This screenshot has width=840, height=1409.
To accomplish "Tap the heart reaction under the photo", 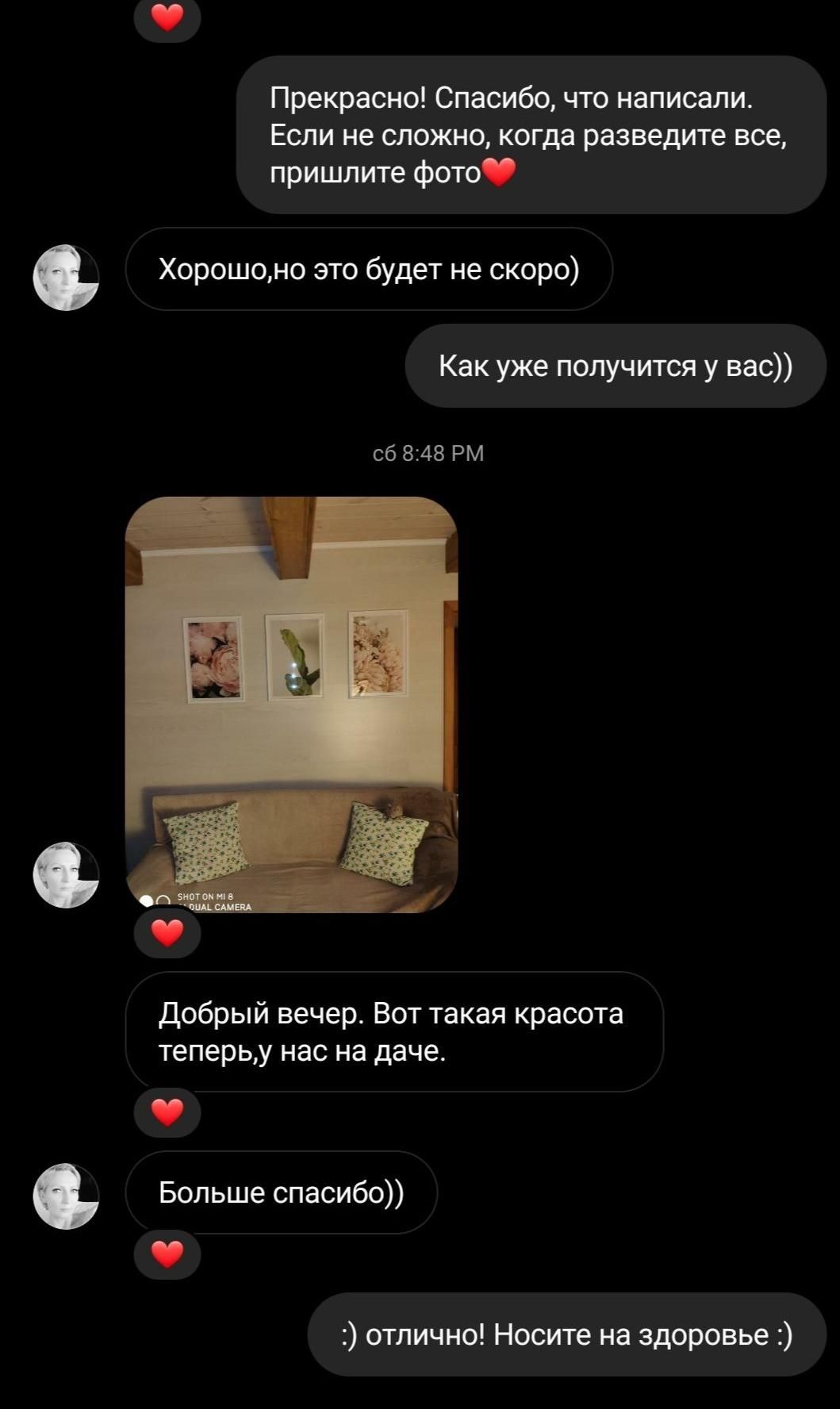I will [x=167, y=933].
